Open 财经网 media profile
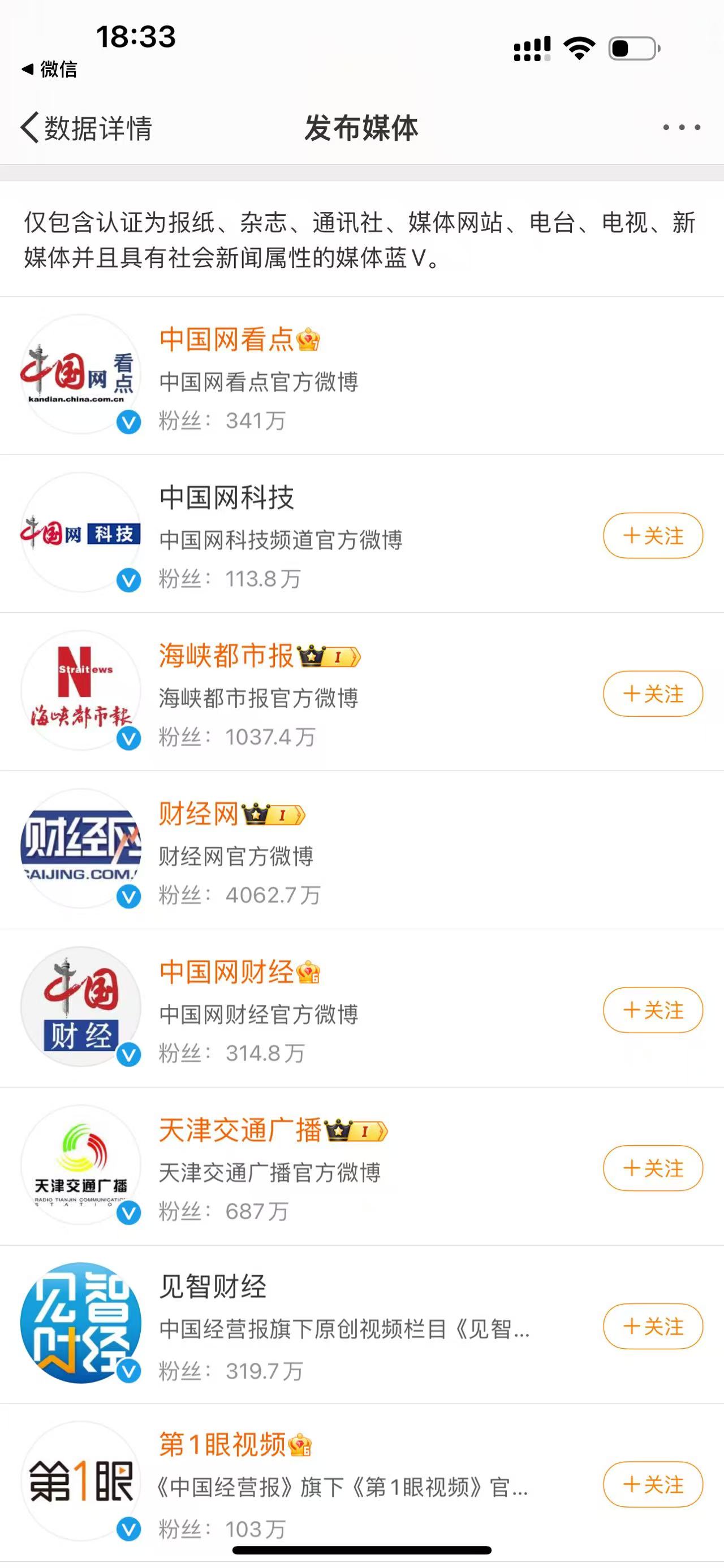724x1568 pixels. [x=361, y=850]
